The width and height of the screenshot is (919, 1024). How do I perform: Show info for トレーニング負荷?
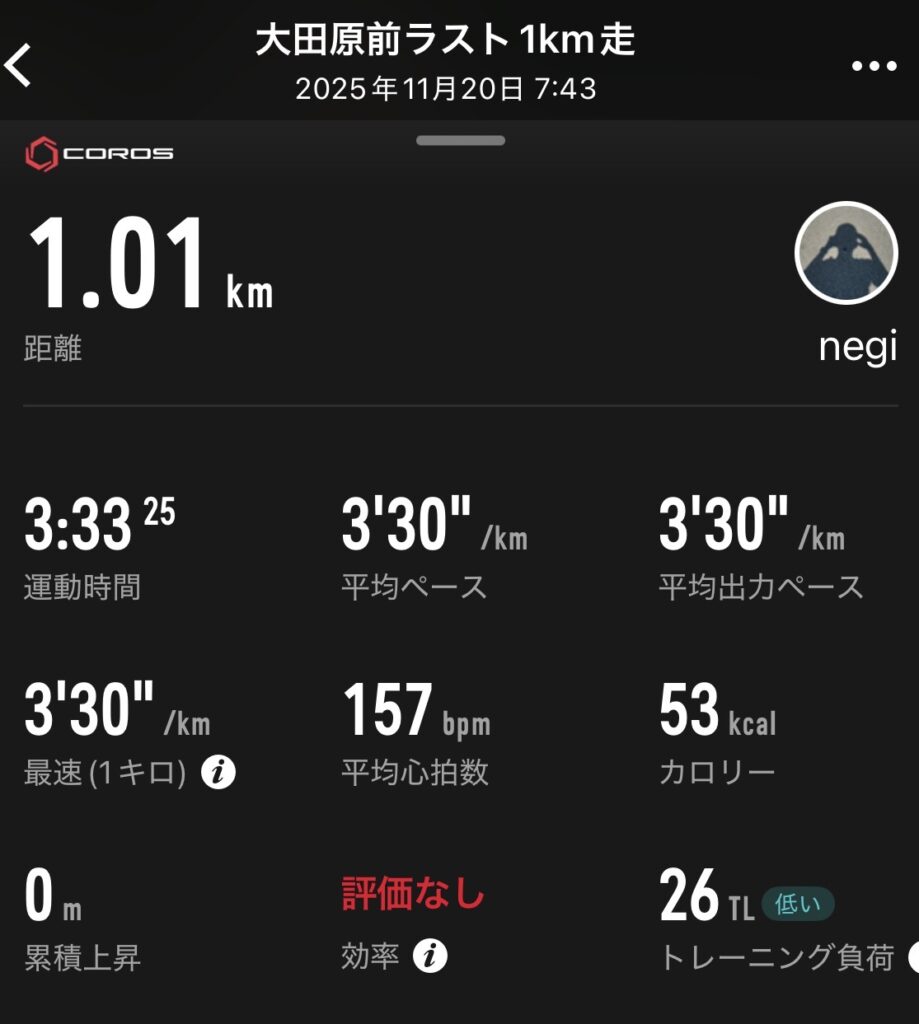click(914, 958)
